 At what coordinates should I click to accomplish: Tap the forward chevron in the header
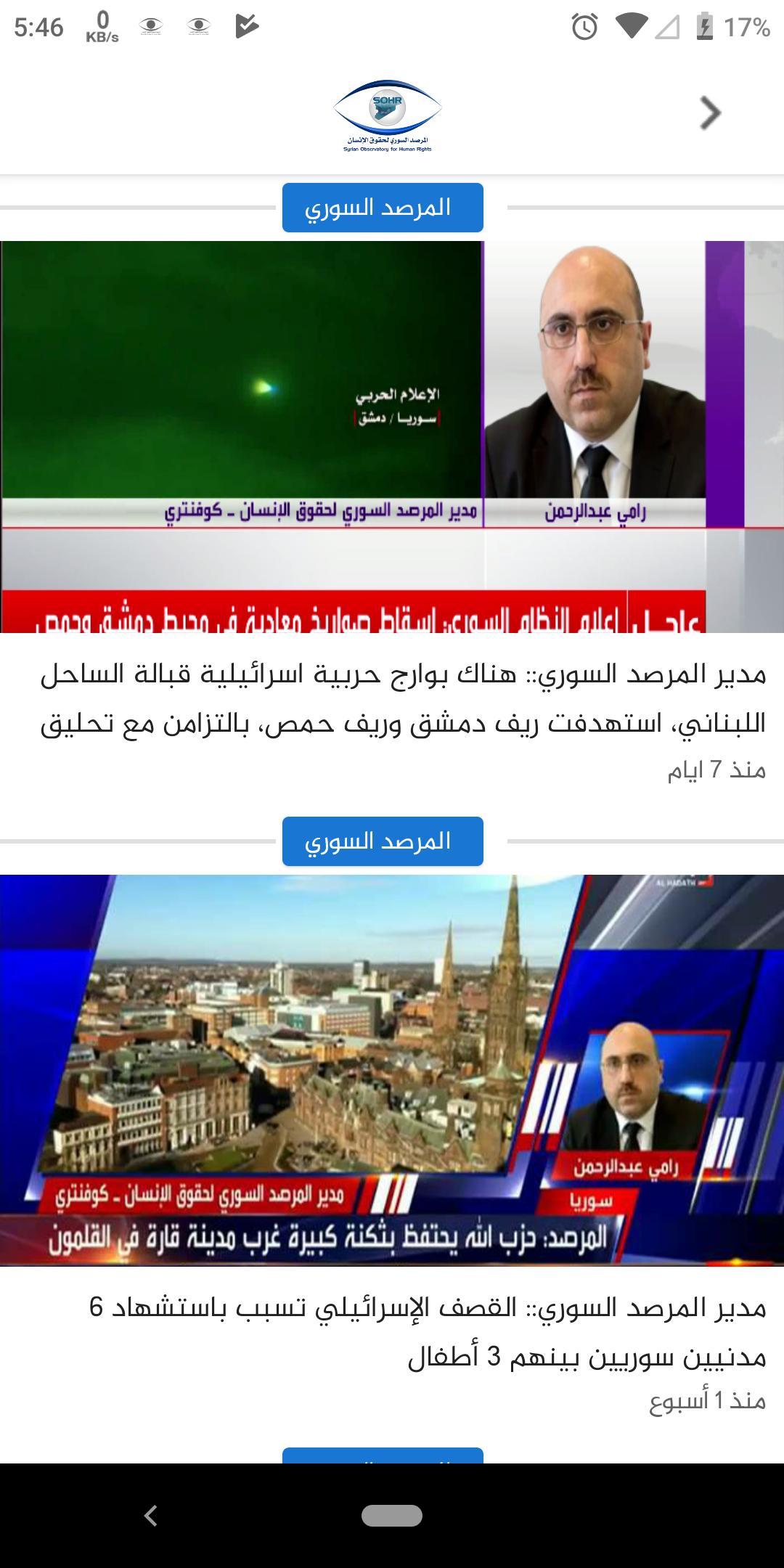[x=710, y=113]
